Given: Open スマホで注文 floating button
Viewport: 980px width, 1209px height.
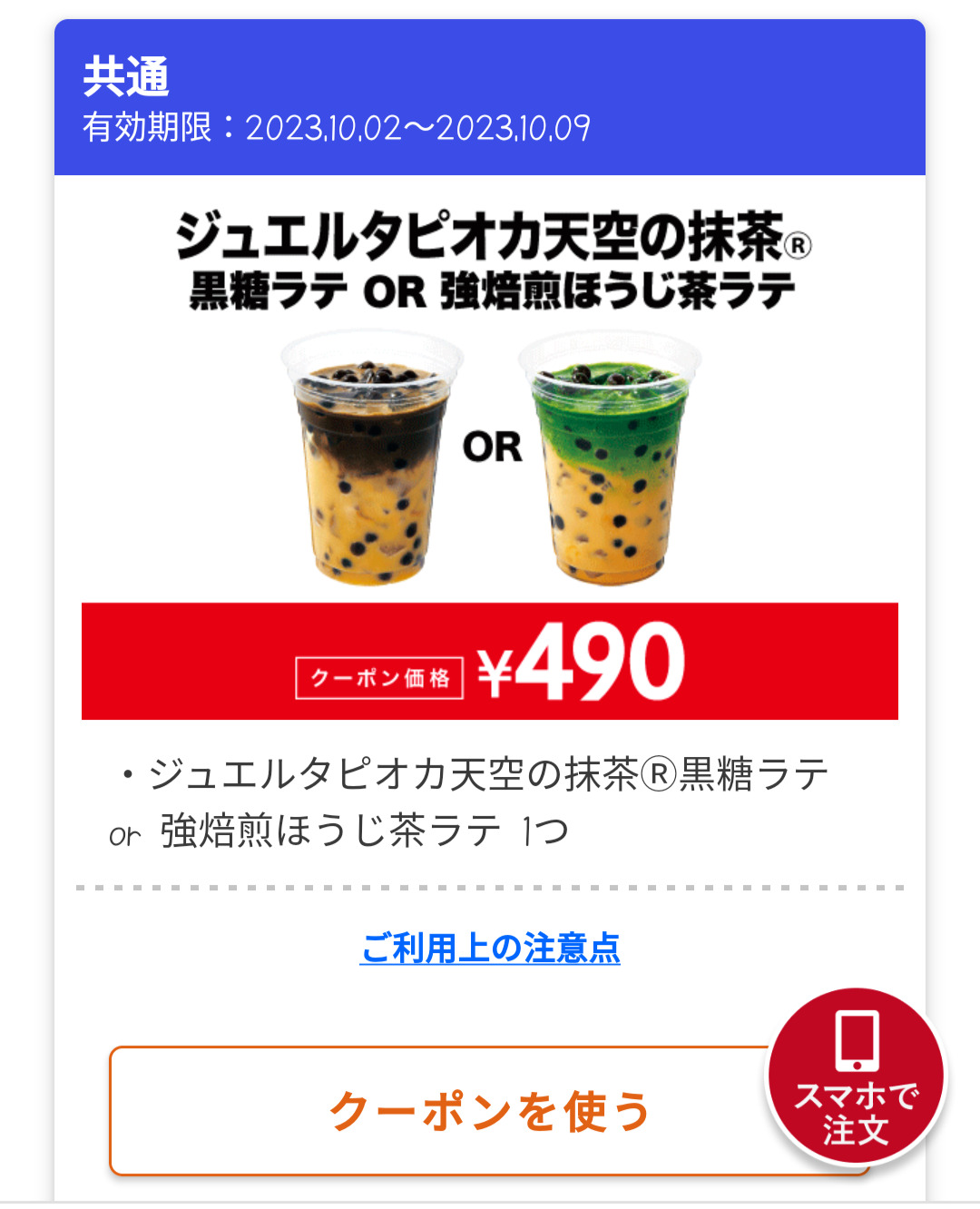Looking at the screenshot, I should coord(856,1076).
